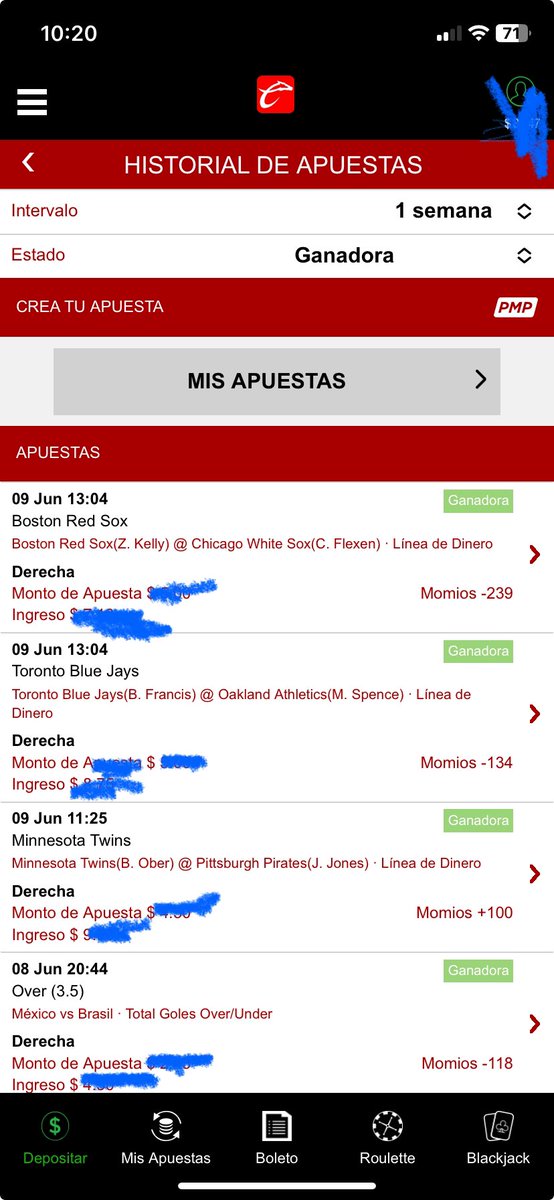
Task: Open the Boleto tab
Action: (x=277, y=1138)
